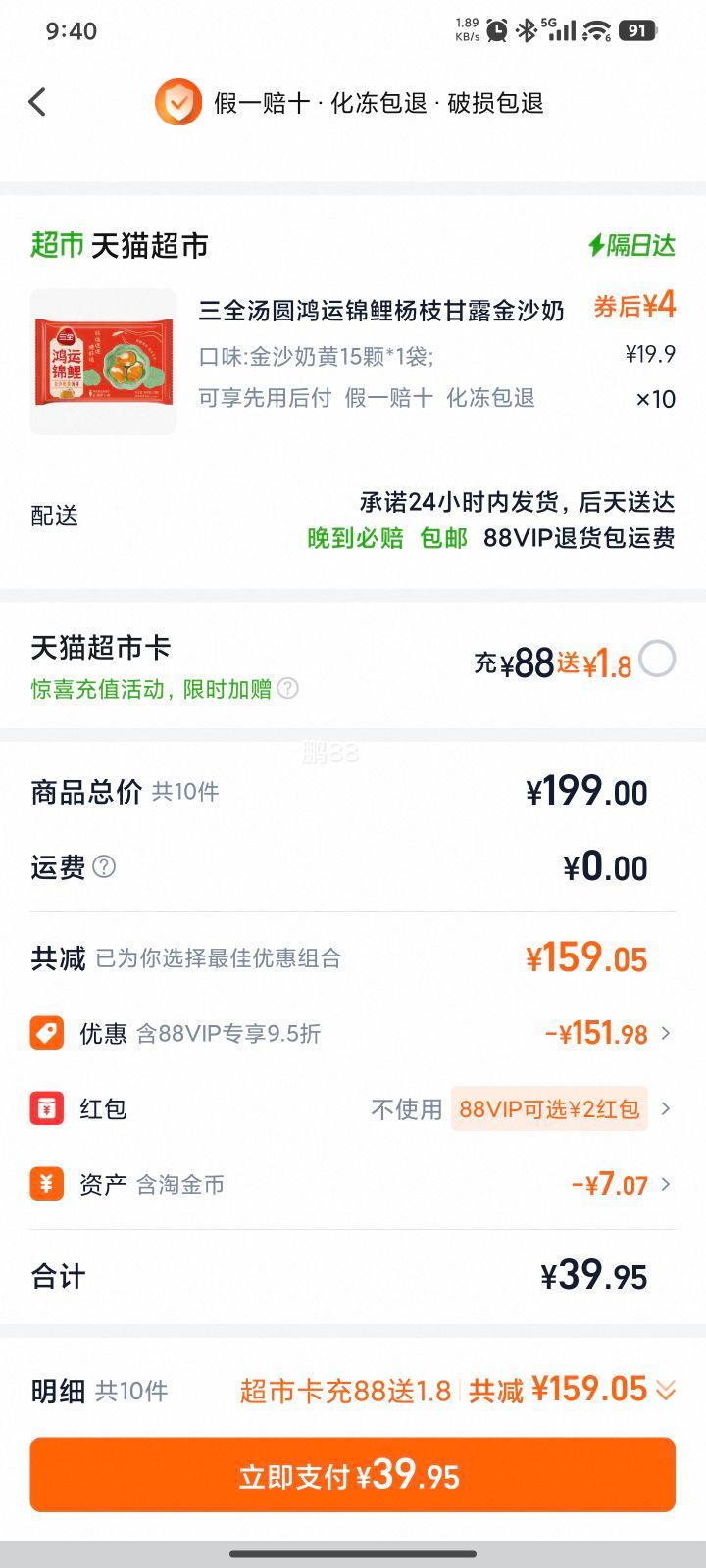Screen dimensions: 706x1568
Task: Click the 红包 red packet icon
Action: tap(46, 1108)
